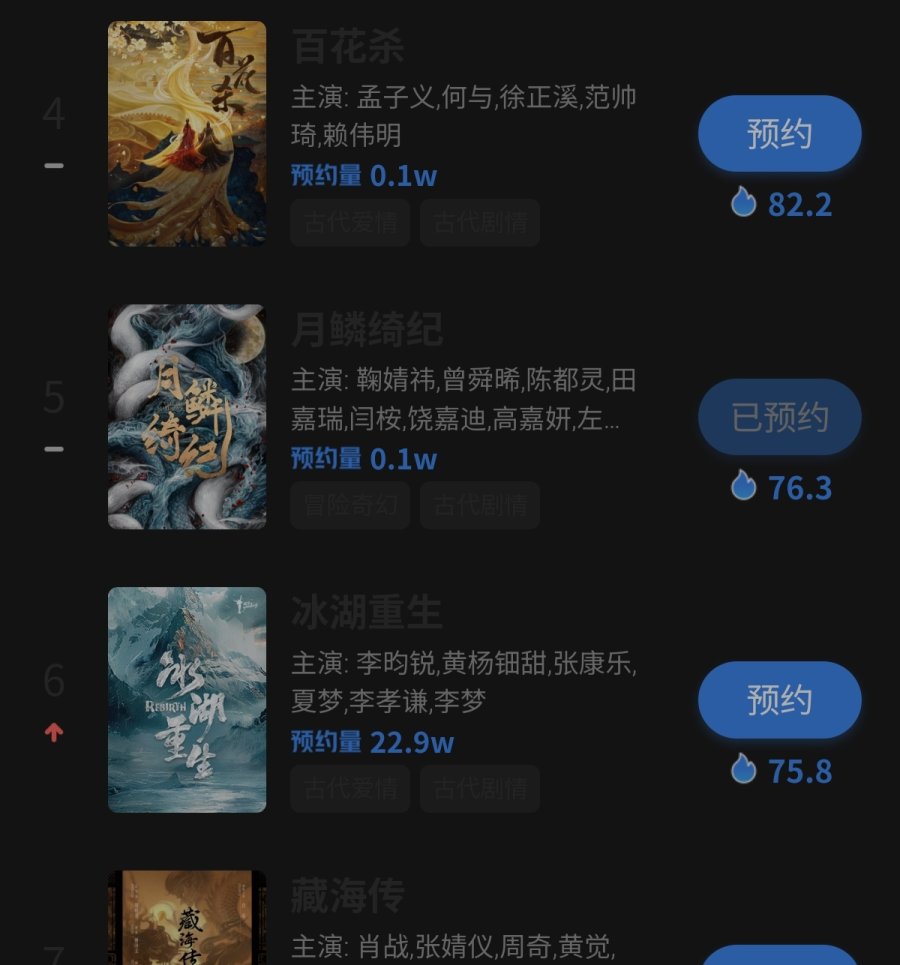Open the 百花杀 poster
This screenshot has height=965, width=900.
pyautogui.click(x=187, y=134)
